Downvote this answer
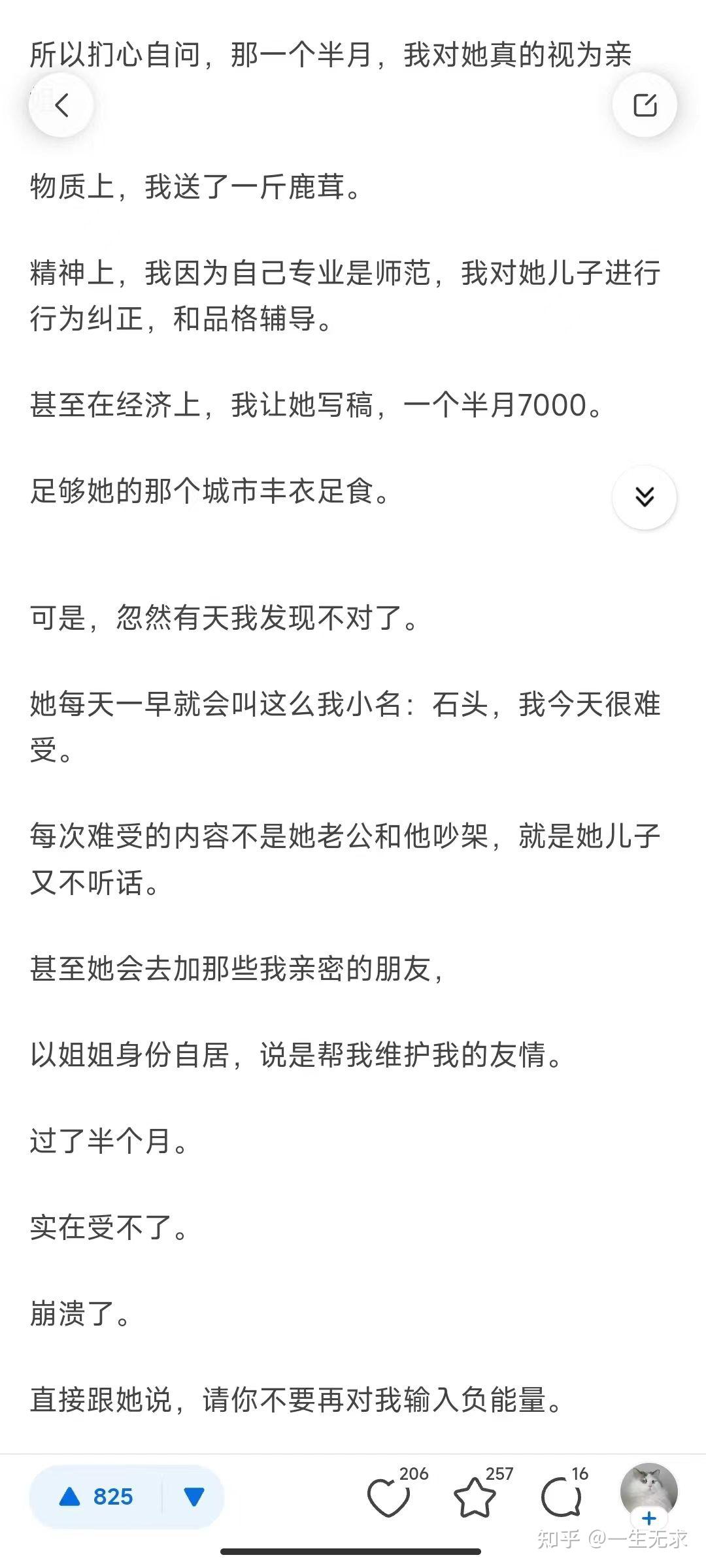 click(x=194, y=1496)
